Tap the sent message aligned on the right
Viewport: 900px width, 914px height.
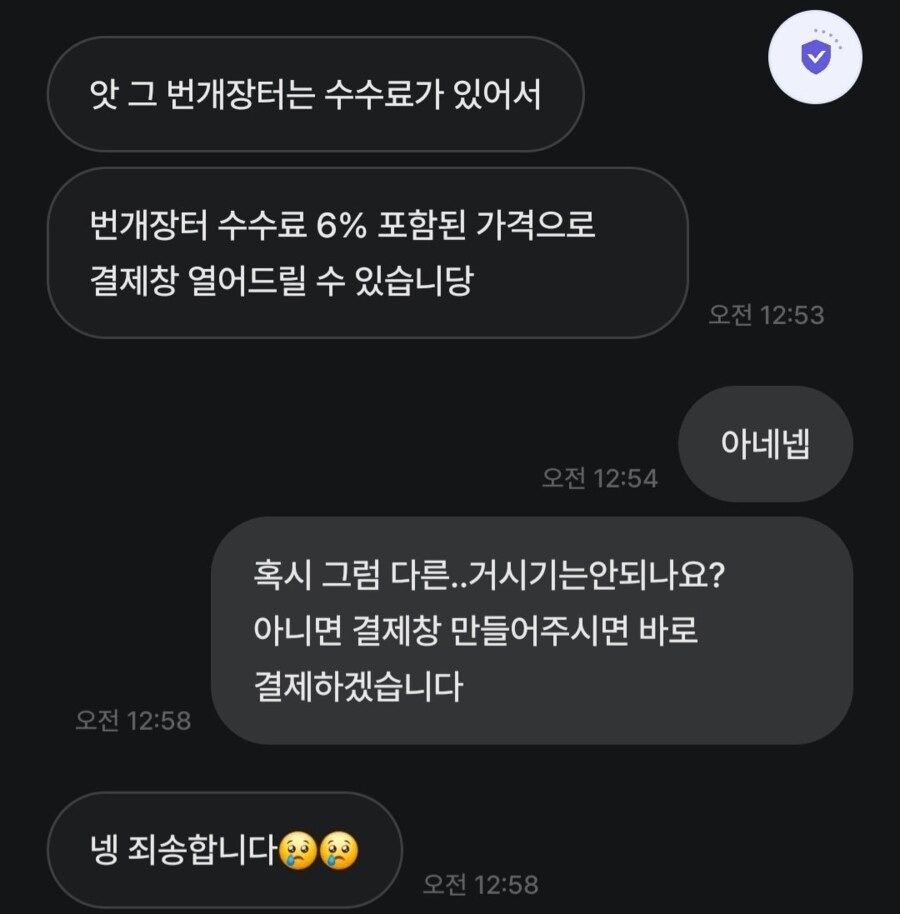click(765, 443)
